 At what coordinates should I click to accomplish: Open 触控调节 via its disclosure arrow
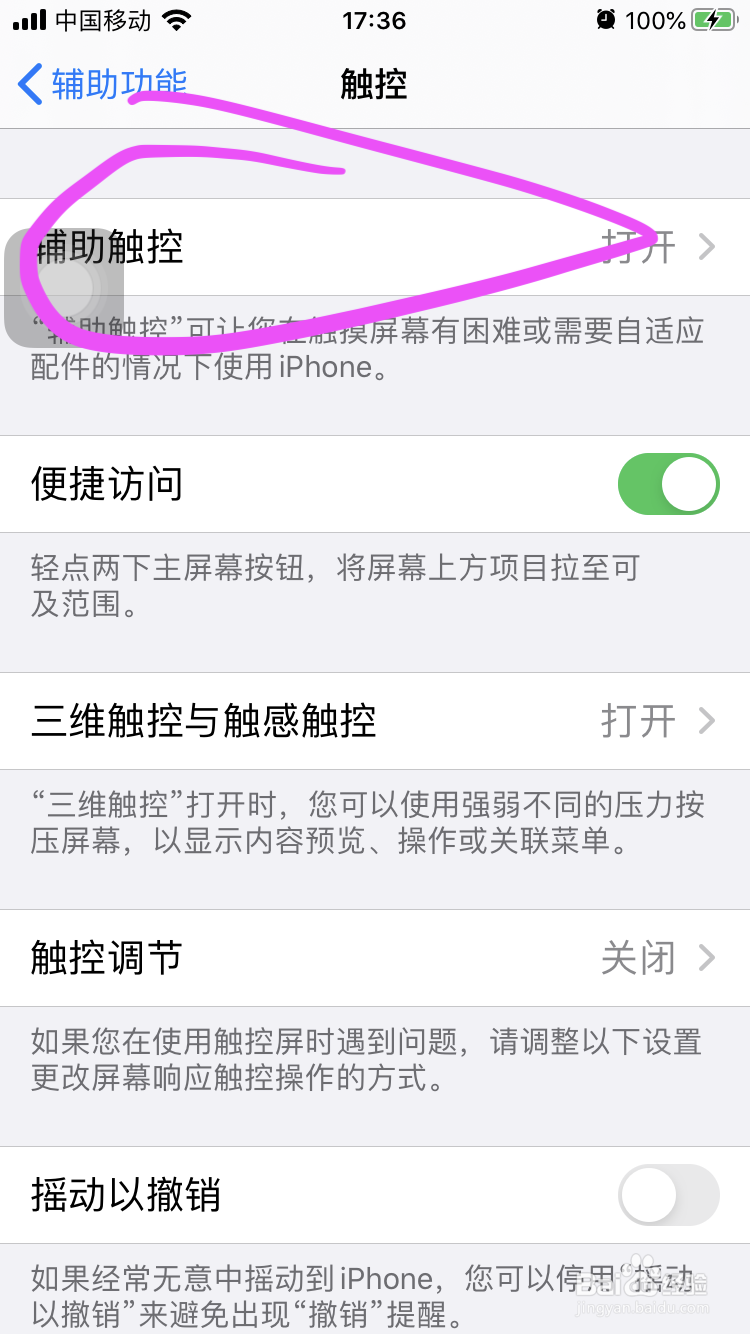coord(707,958)
